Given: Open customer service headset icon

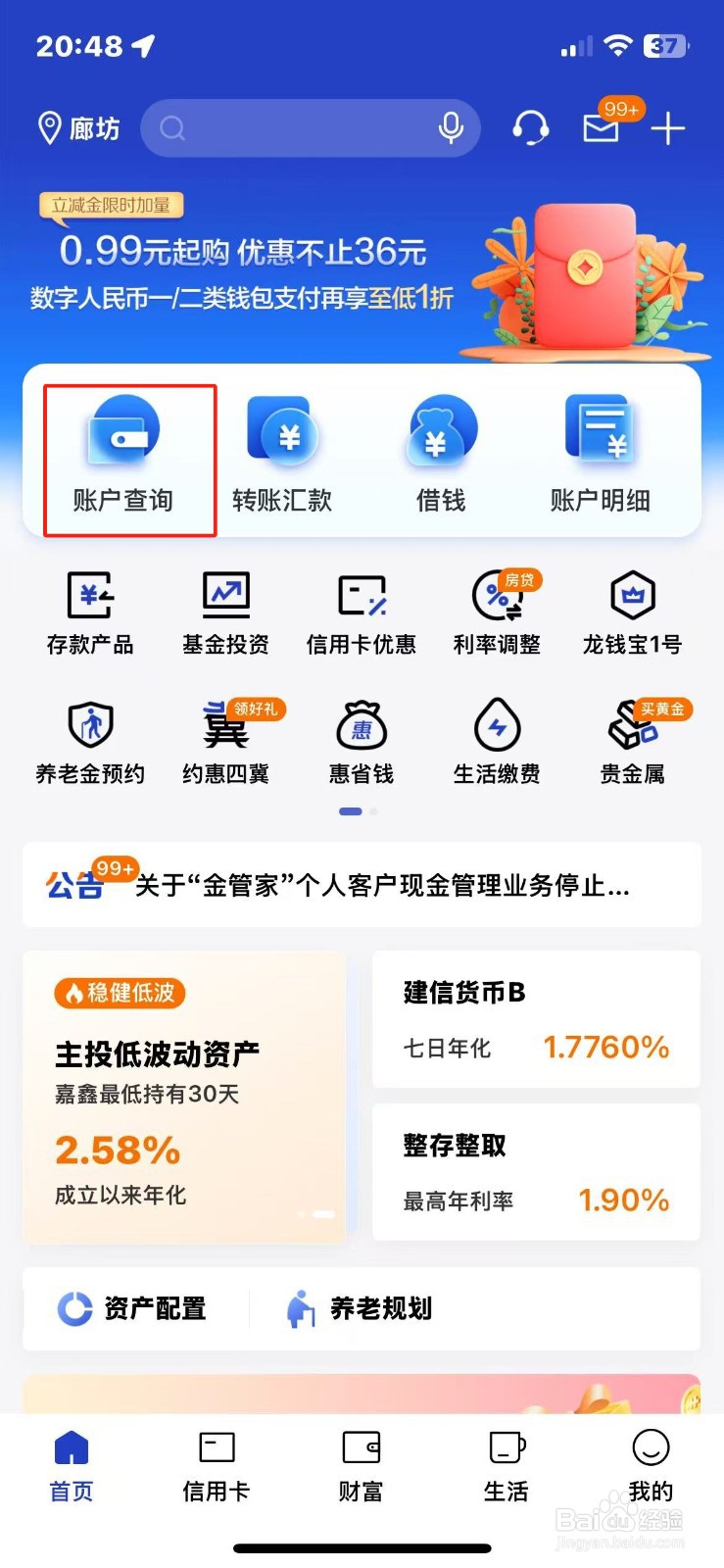Looking at the screenshot, I should [x=531, y=127].
